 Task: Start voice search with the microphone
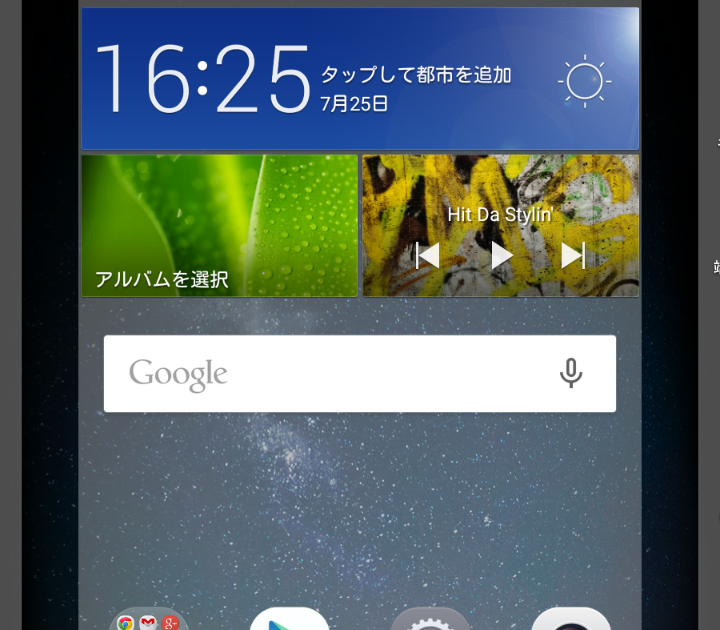pos(570,374)
